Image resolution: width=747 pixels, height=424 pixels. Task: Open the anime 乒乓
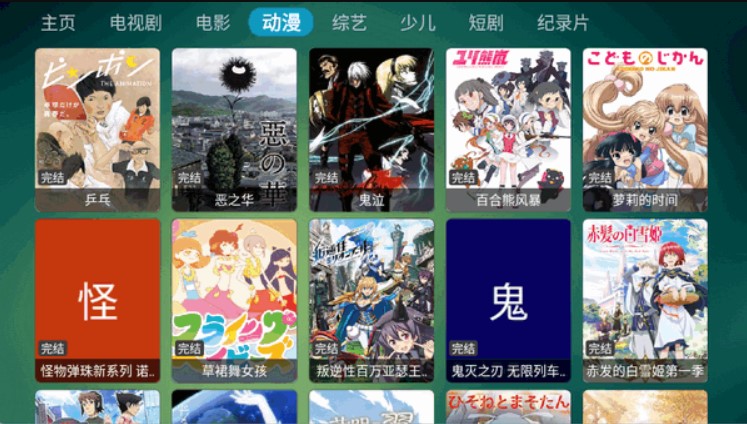97,128
